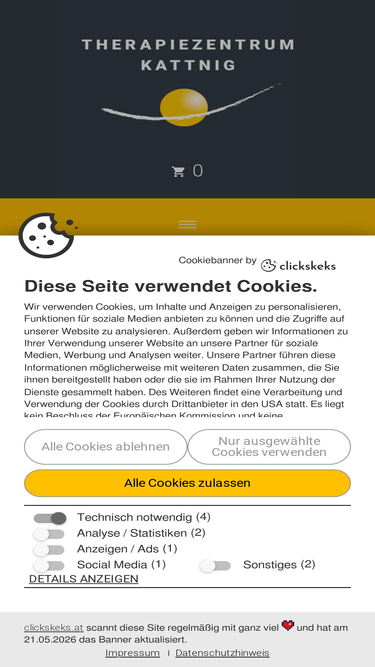Open the hamburger menu
The height and width of the screenshot is (667, 375).
pos(188,224)
